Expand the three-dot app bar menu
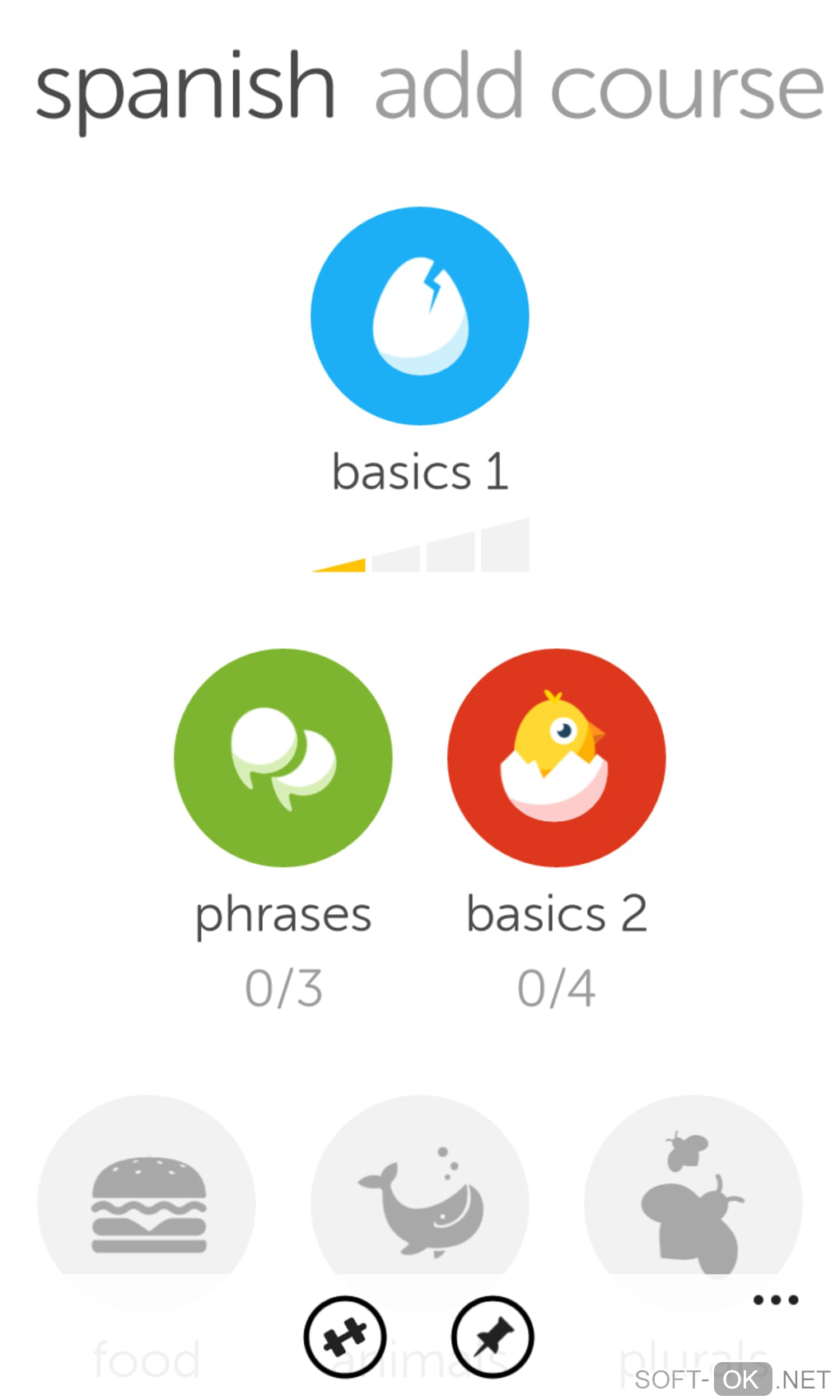840x1400 pixels. (775, 1300)
